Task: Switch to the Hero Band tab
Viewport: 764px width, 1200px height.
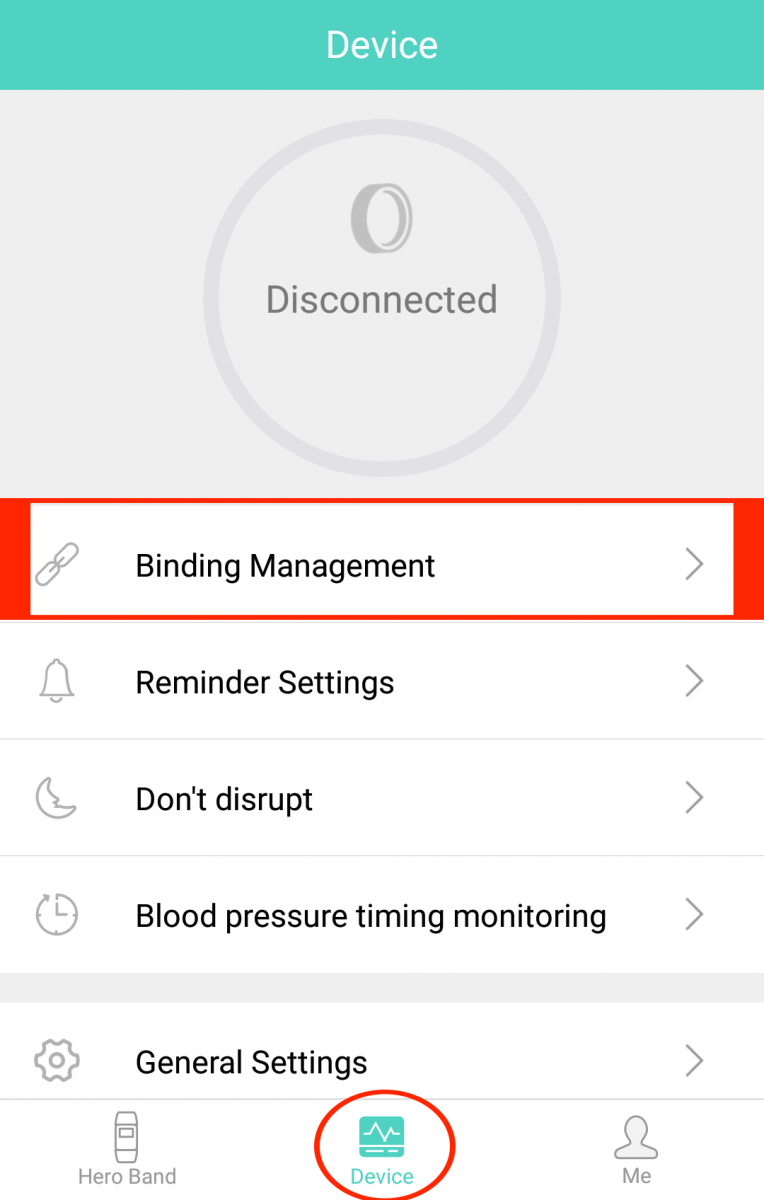Action: pos(127,1150)
